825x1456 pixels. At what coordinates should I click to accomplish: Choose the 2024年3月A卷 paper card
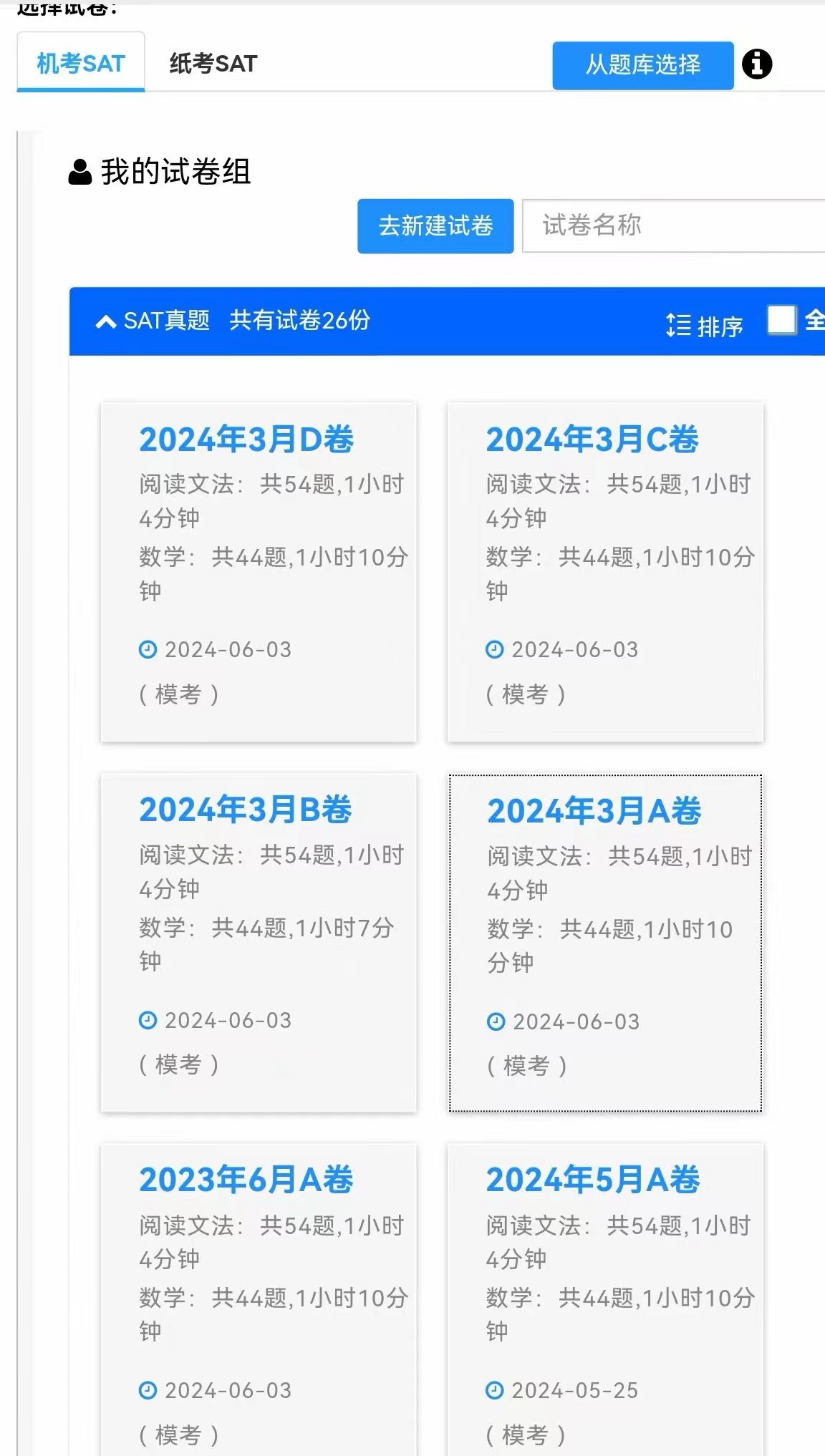click(x=605, y=943)
